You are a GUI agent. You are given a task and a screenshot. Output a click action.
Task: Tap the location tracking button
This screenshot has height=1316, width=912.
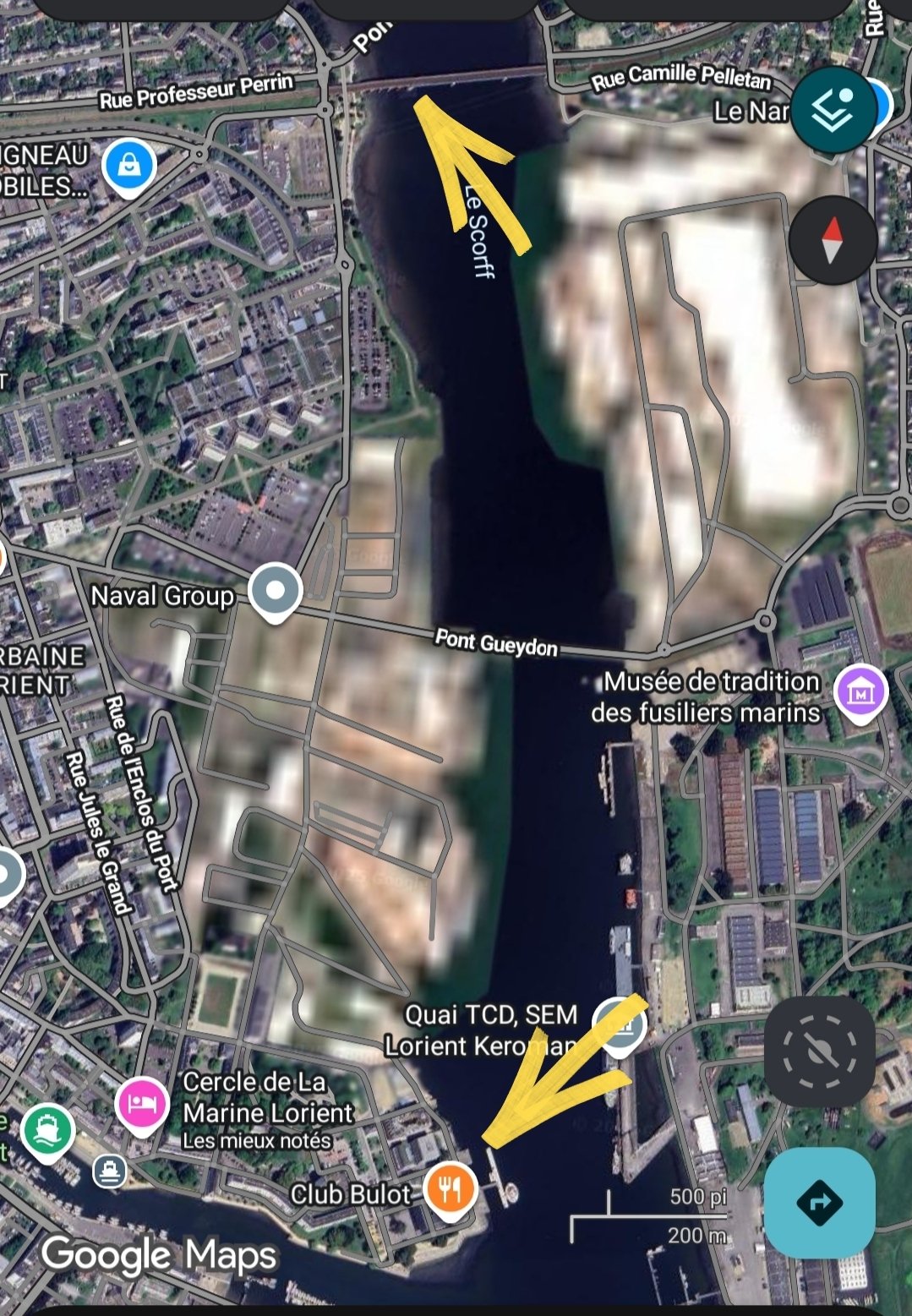(819, 1051)
